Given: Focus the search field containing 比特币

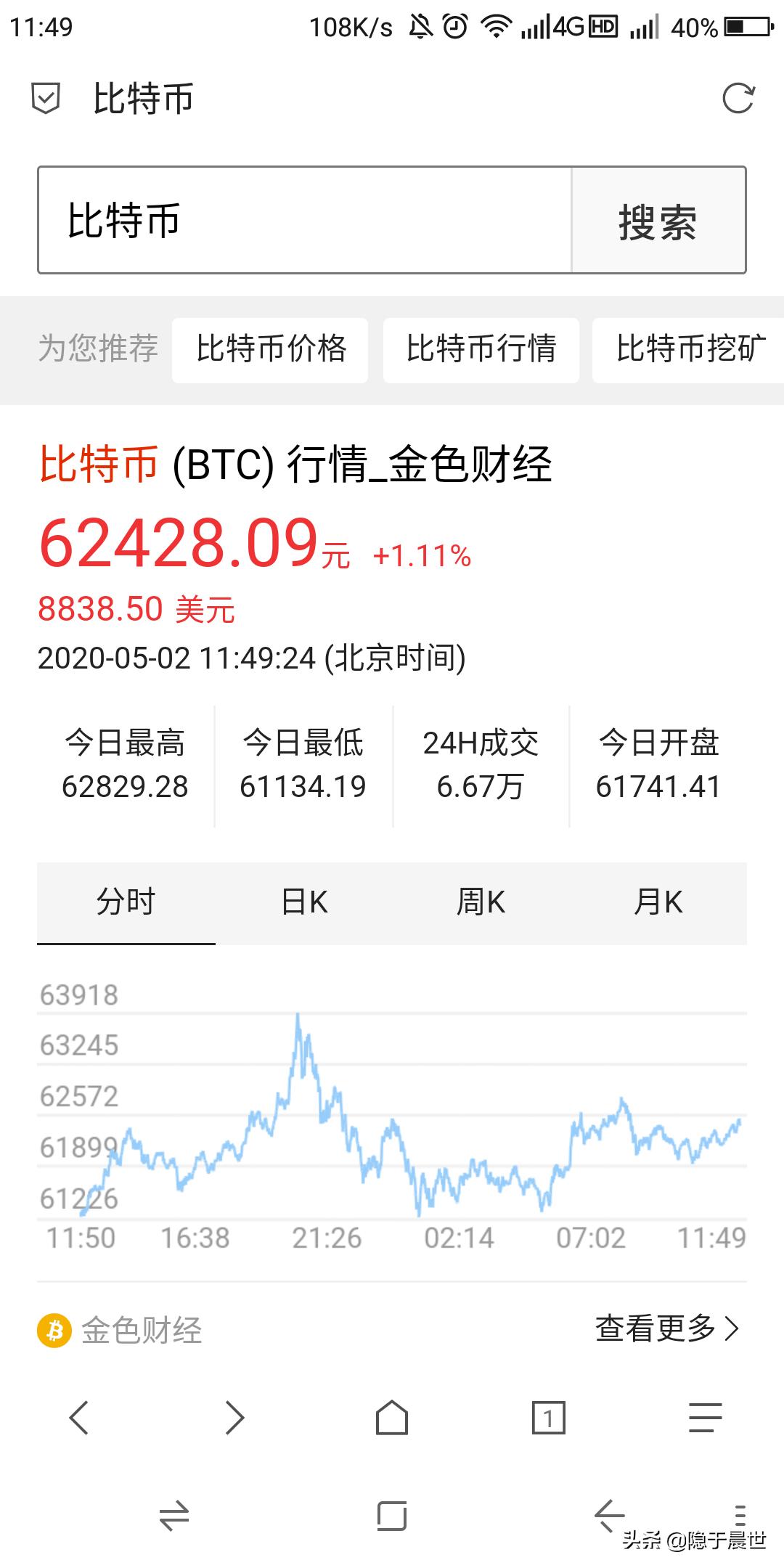Looking at the screenshot, I should 305,220.
